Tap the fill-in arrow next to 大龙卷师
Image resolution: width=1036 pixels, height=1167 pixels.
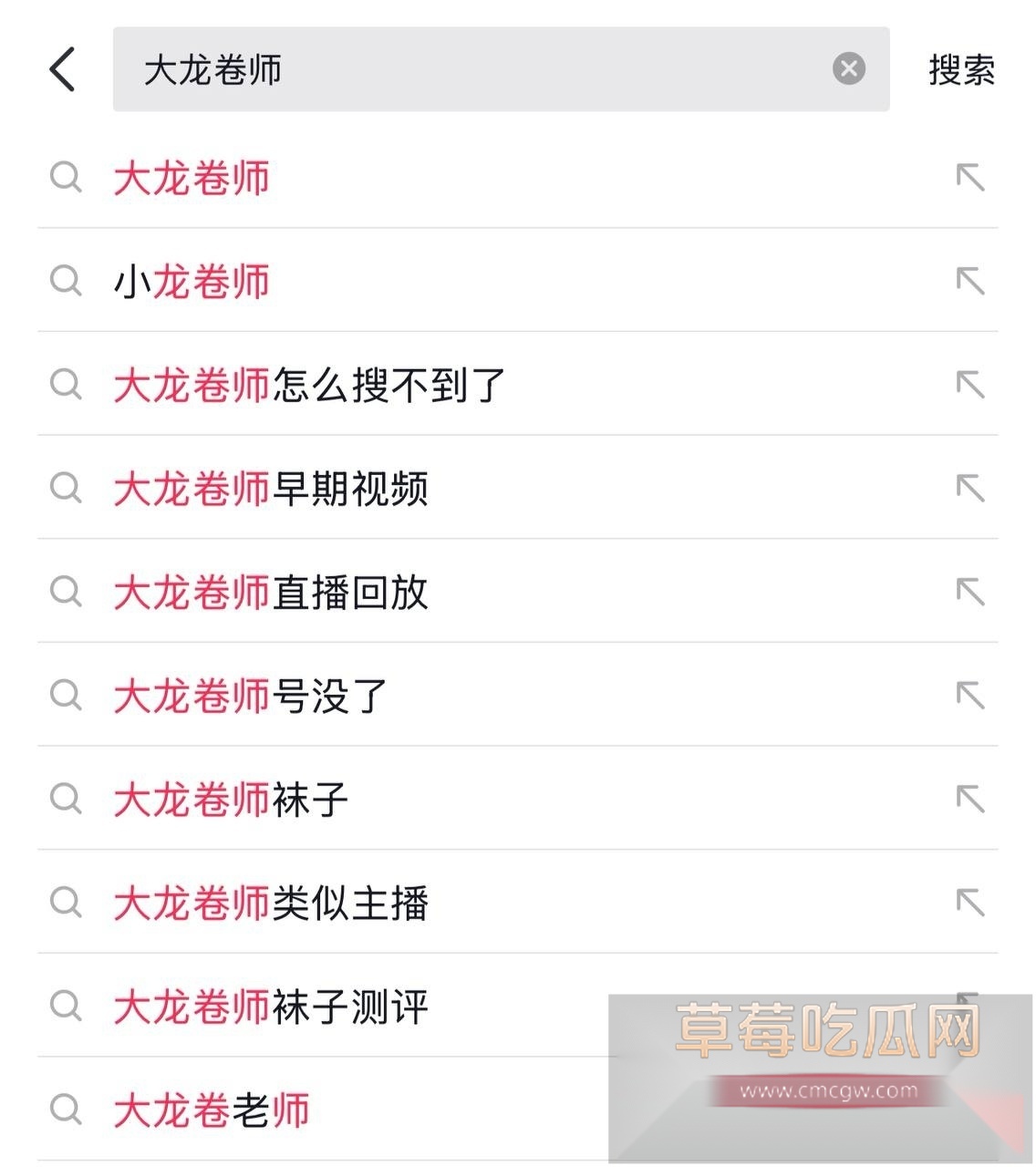point(970,179)
